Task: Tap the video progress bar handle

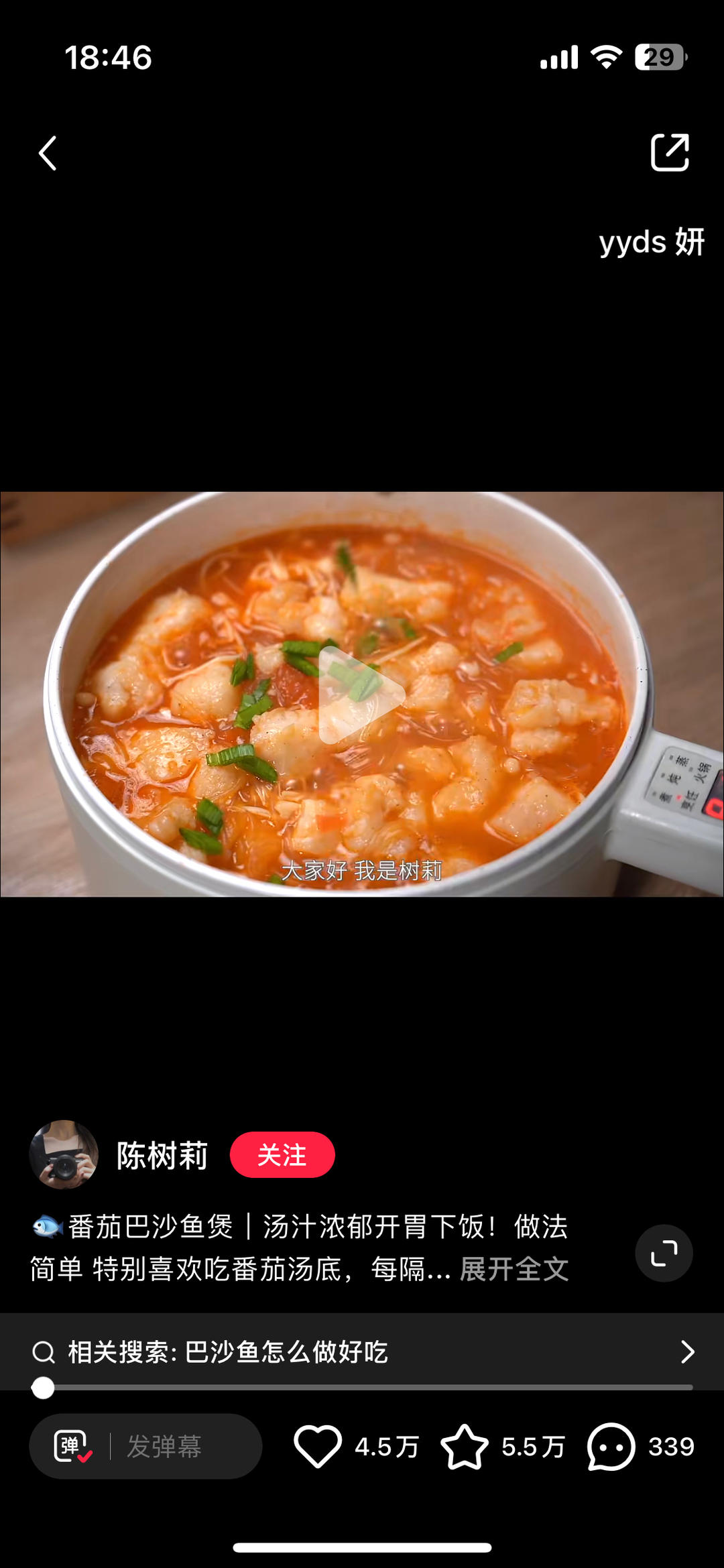Action: point(43,1388)
